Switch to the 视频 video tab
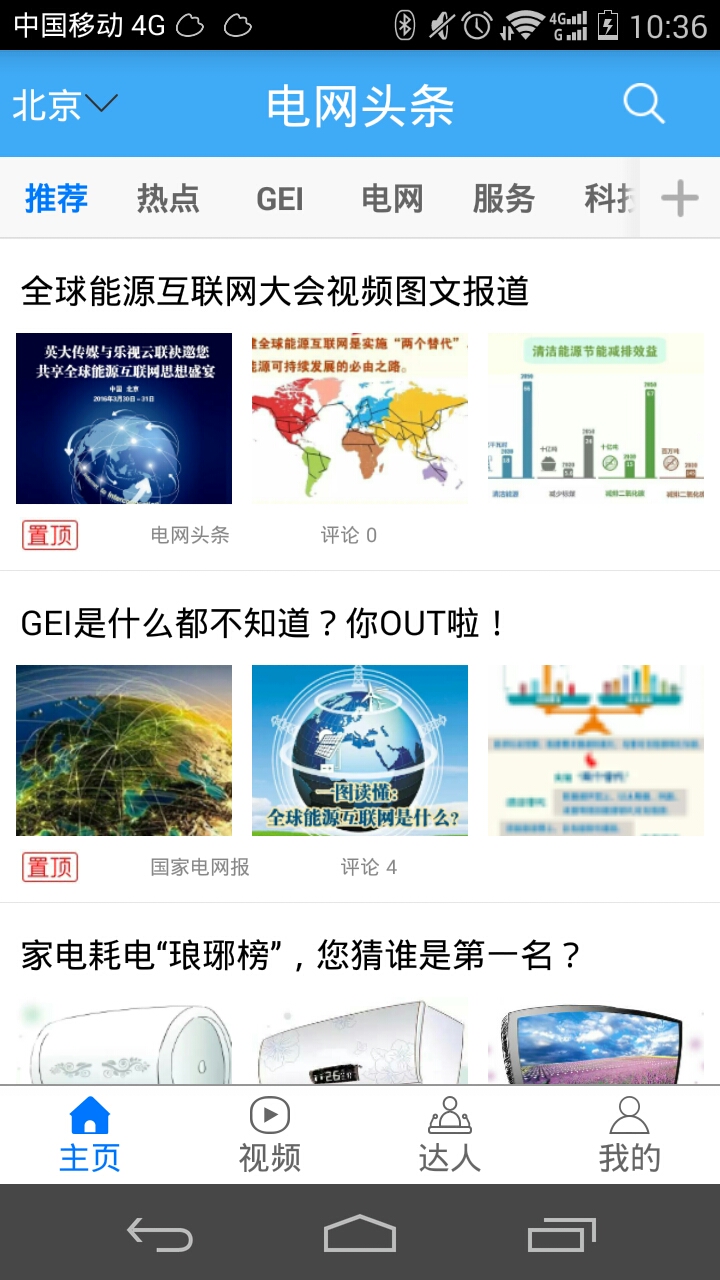Image resolution: width=720 pixels, height=1280 pixels. point(270,1135)
